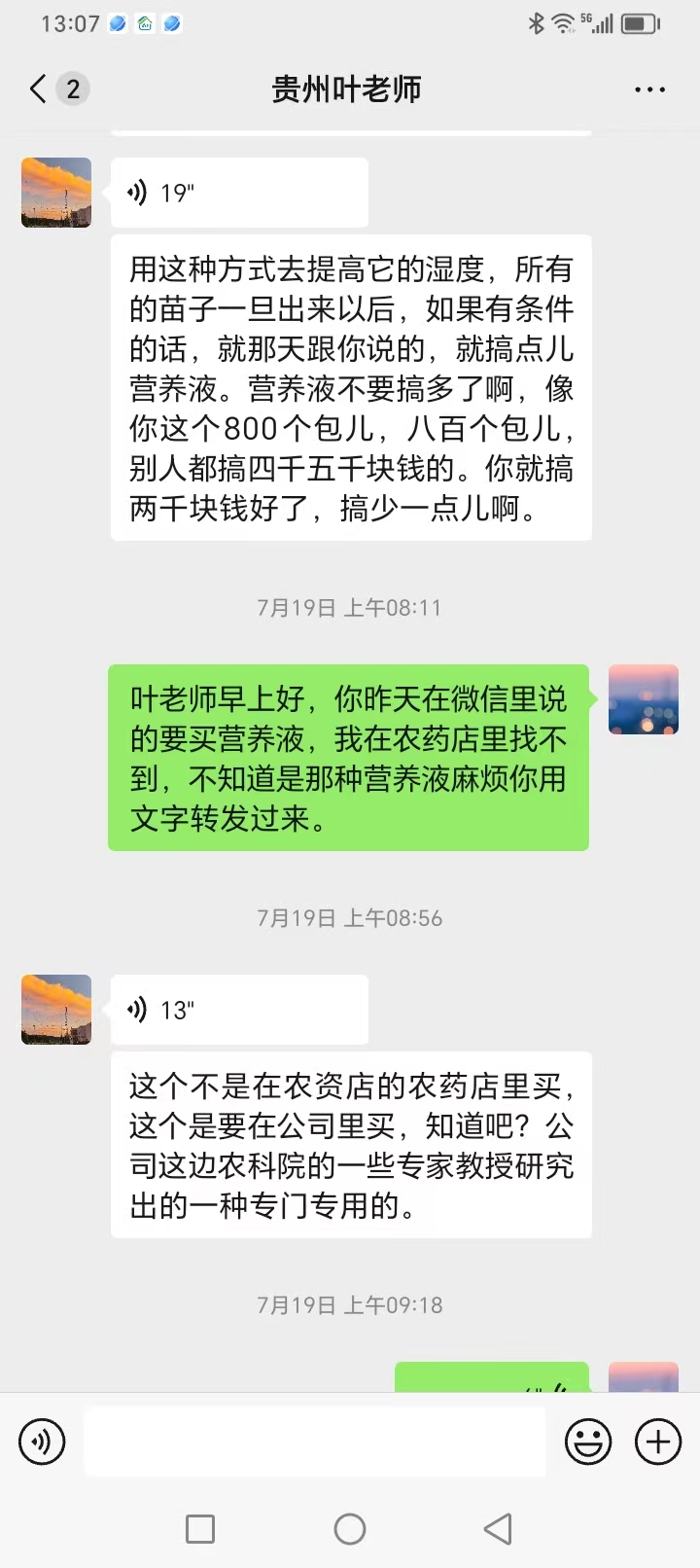Open the recent apps view
Image resolution: width=700 pixels, height=1568 pixels.
click(200, 1529)
